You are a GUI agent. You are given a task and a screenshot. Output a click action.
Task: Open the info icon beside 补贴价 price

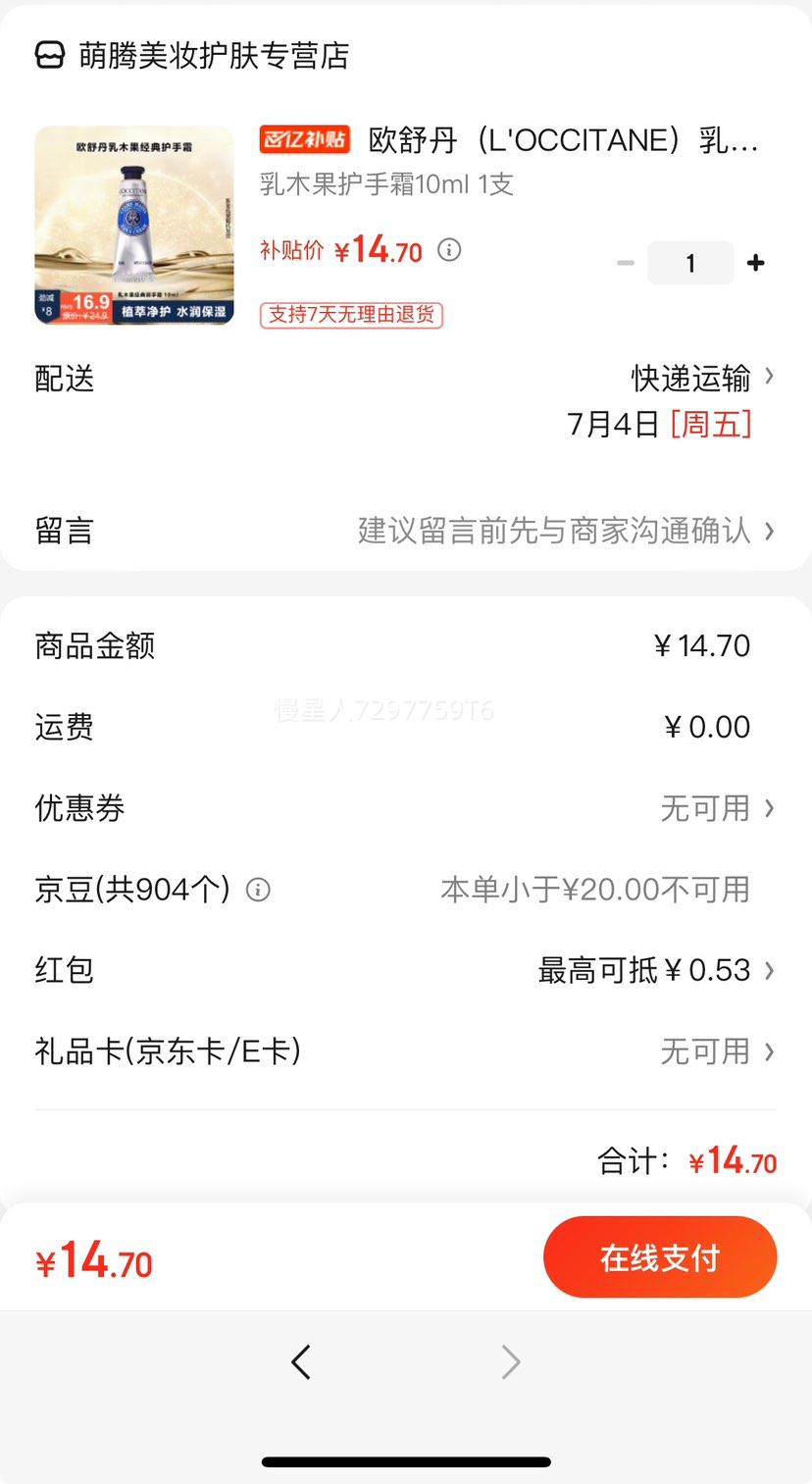click(449, 250)
